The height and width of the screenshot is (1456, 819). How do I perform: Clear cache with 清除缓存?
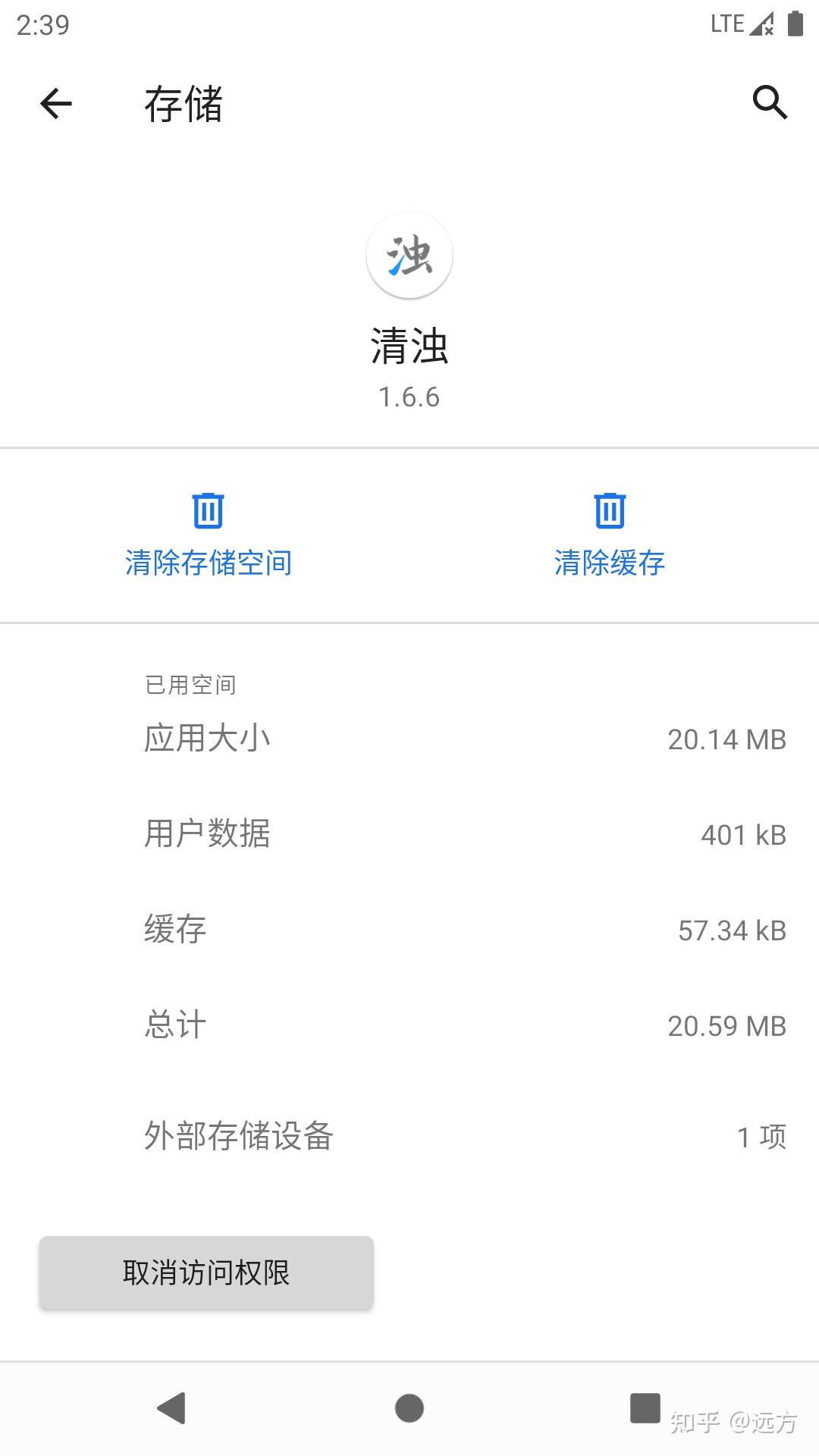pyautogui.click(x=609, y=534)
